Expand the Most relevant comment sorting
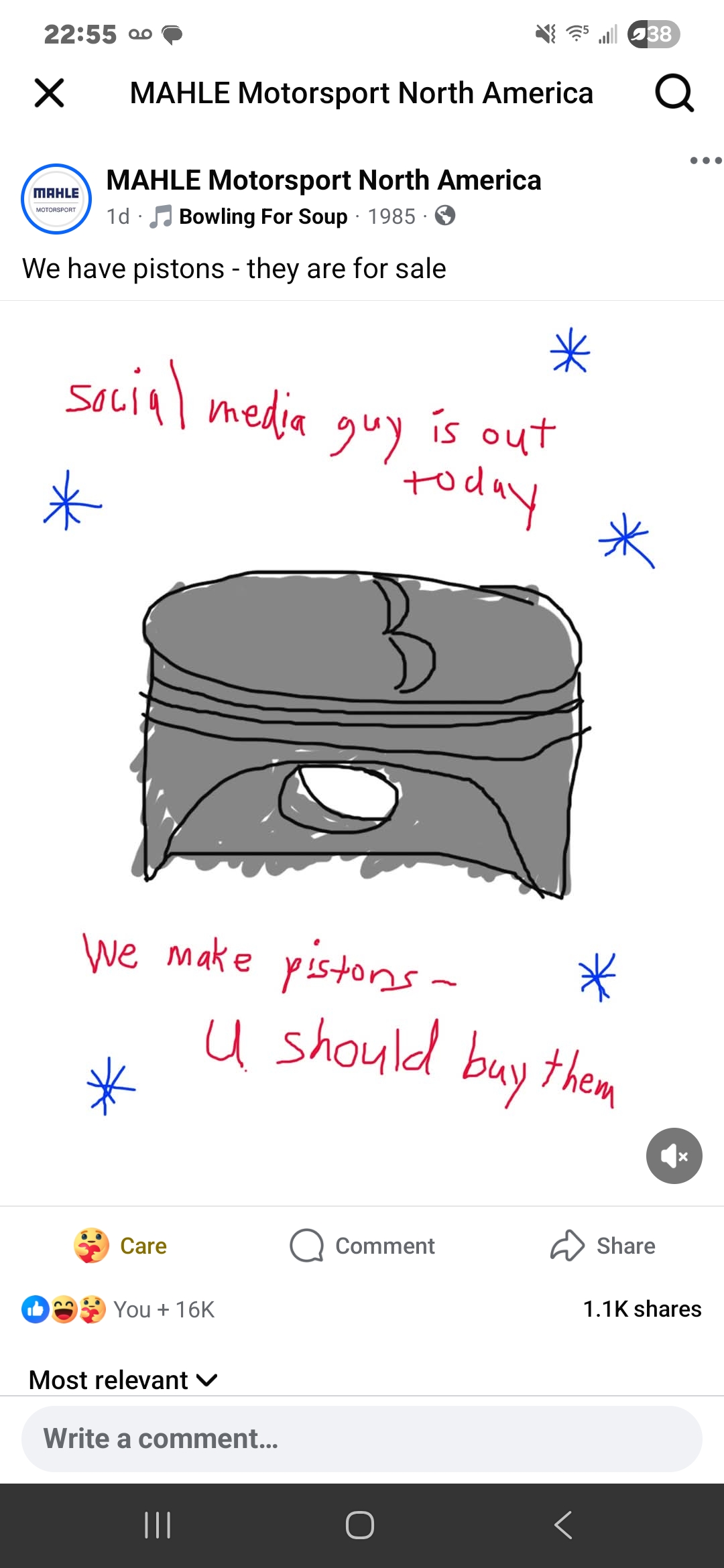Image resolution: width=724 pixels, height=1568 pixels. pos(123,1380)
